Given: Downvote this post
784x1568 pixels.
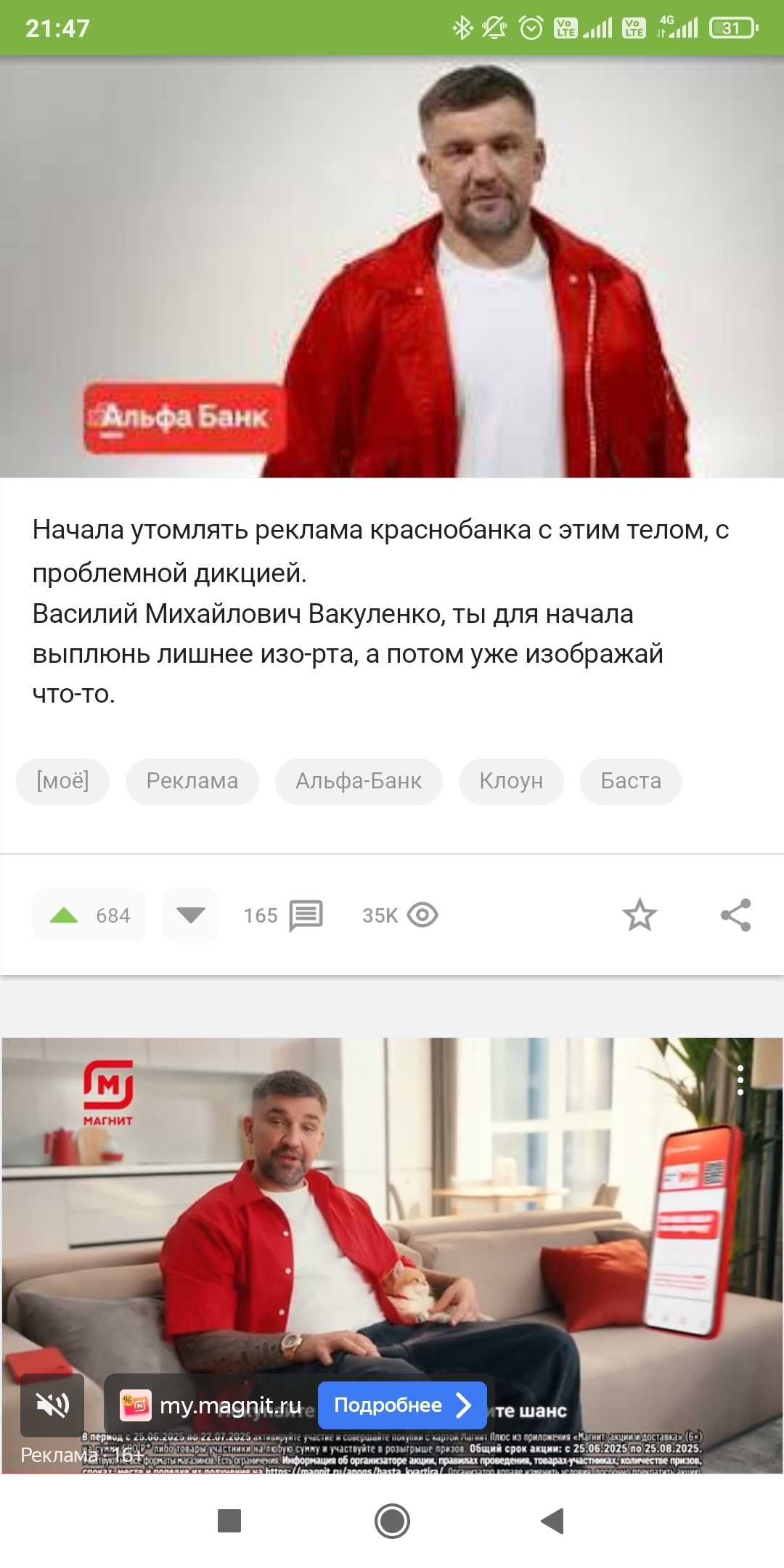Looking at the screenshot, I should click(x=191, y=915).
